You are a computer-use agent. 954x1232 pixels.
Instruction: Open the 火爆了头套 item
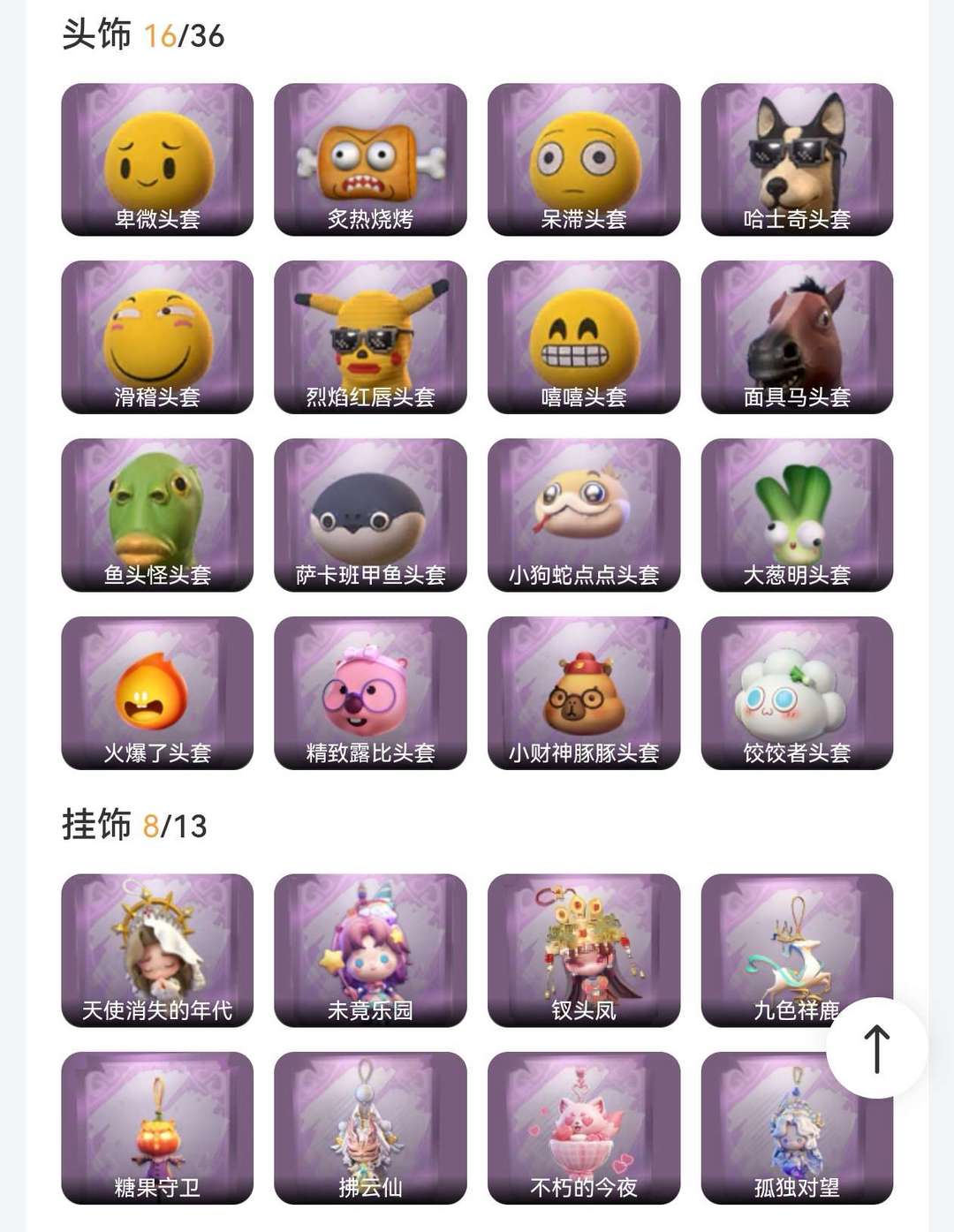pyautogui.click(x=157, y=693)
